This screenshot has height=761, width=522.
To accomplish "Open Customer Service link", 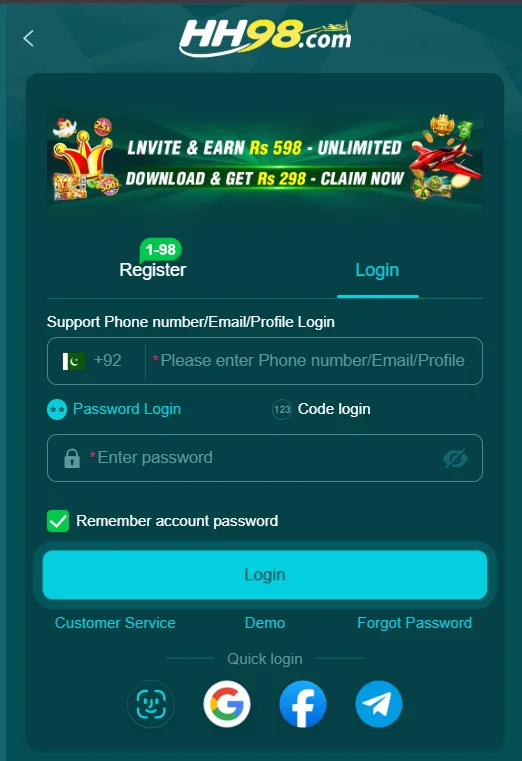I will tap(115, 623).
